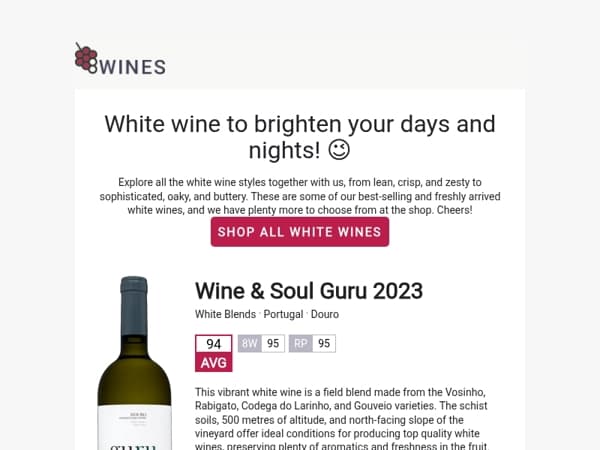This screenshot has height=450, width=600.
Task: Open the Wine & Soul Guru 2023 title
Action: tap(309, 291)
